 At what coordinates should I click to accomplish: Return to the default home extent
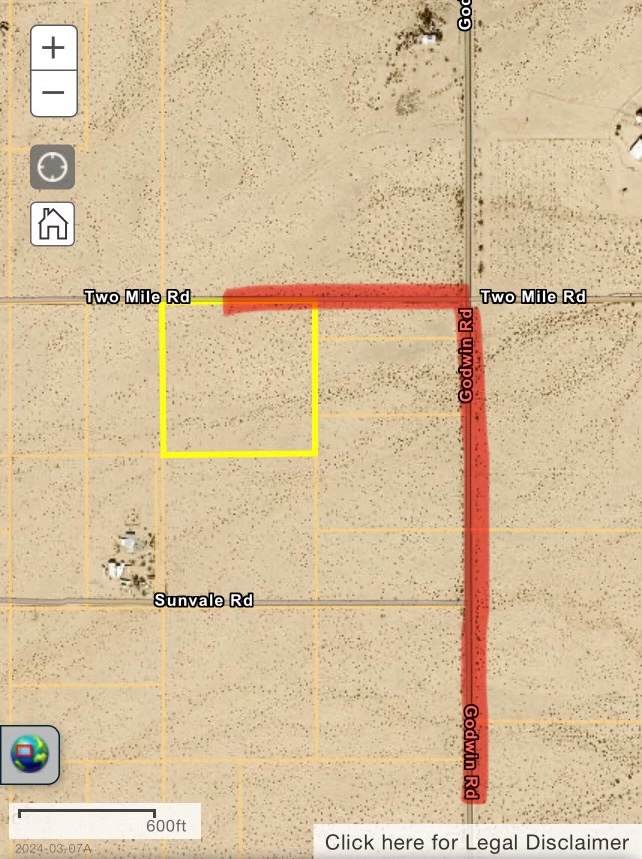[x=53, y=223]
